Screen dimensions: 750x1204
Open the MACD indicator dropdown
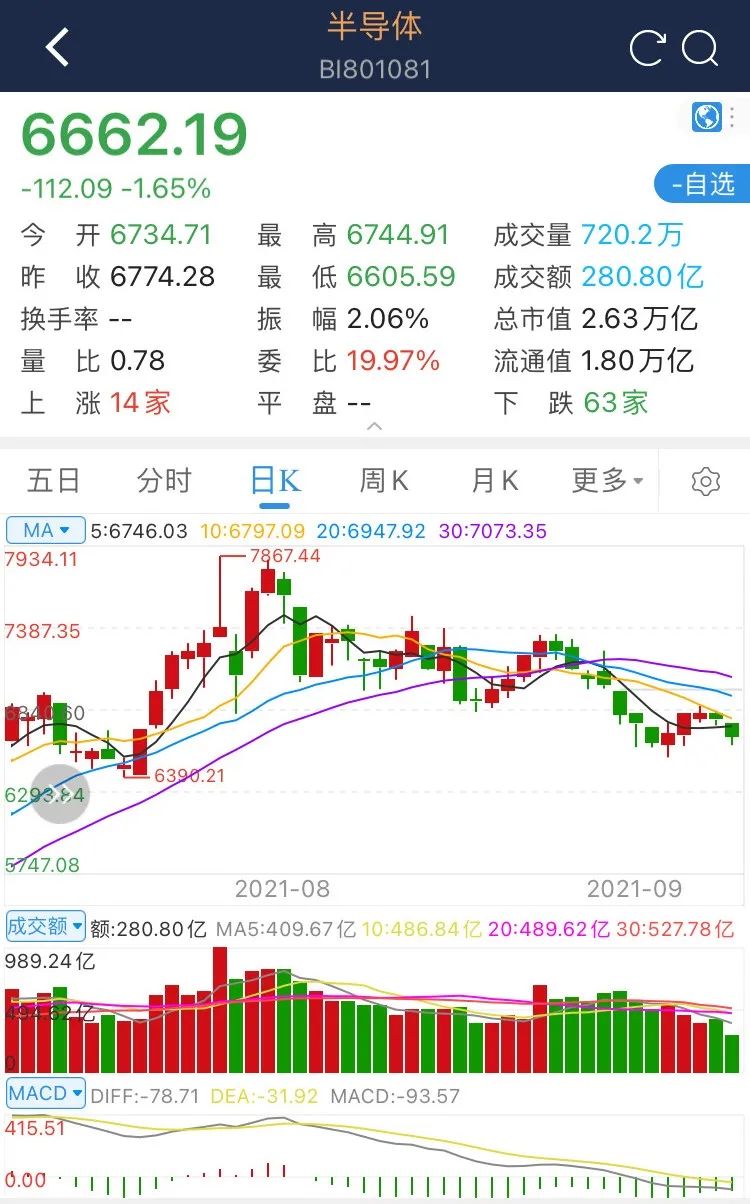(45, 1093)
